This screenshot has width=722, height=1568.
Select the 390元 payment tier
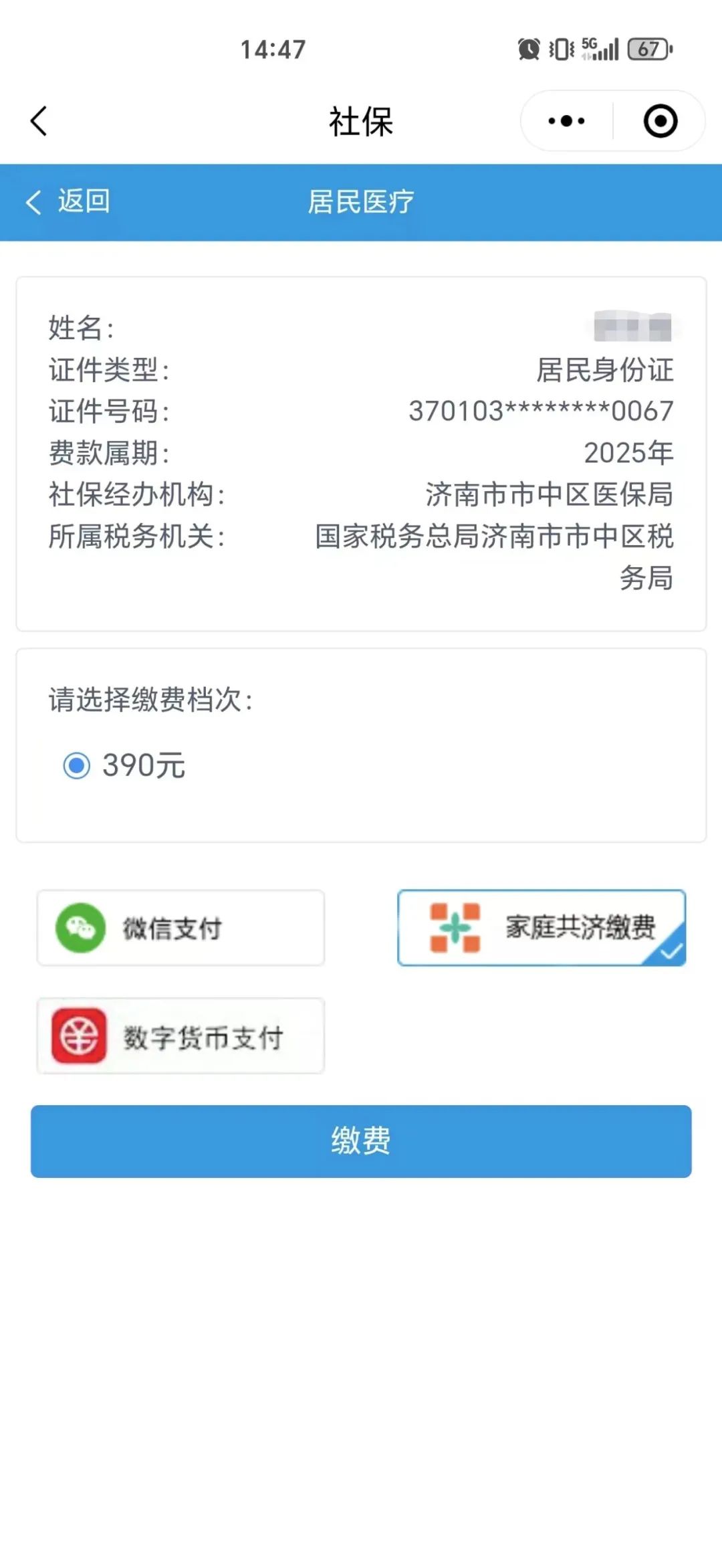pos(124,765)
